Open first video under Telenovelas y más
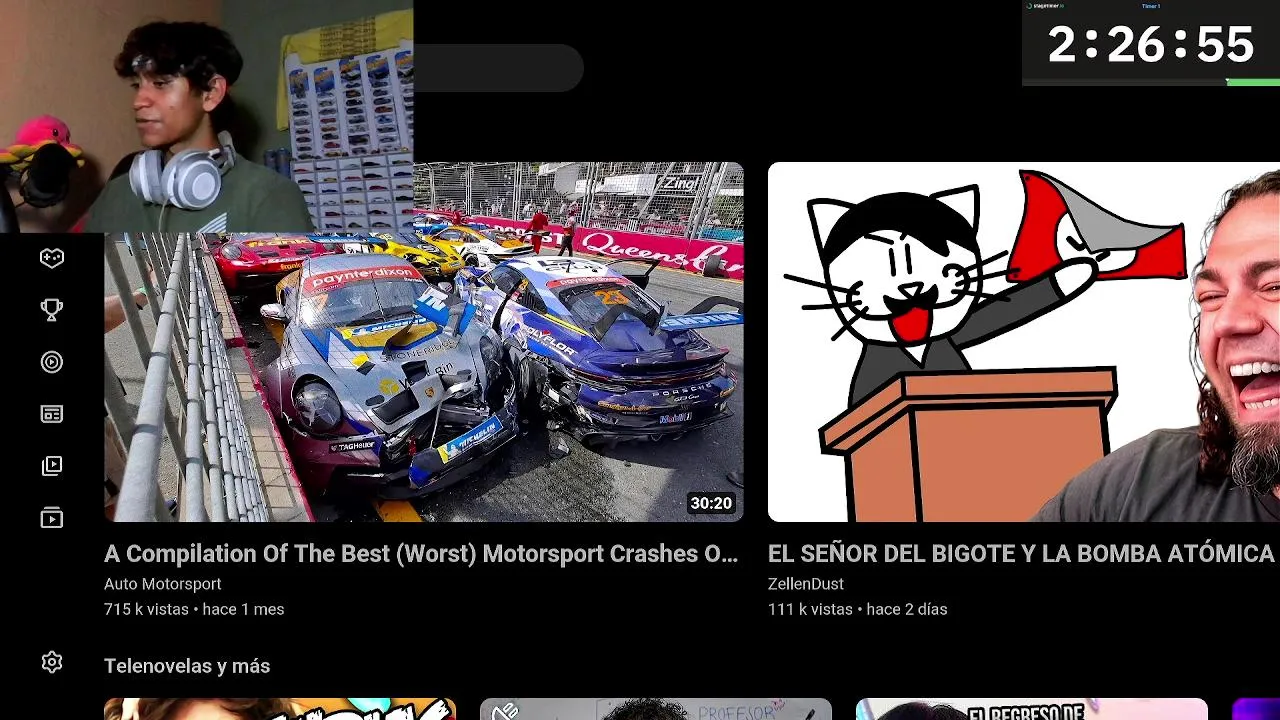Image resolution: width=1280 pixels, height=720 pixels. (280, 709)
